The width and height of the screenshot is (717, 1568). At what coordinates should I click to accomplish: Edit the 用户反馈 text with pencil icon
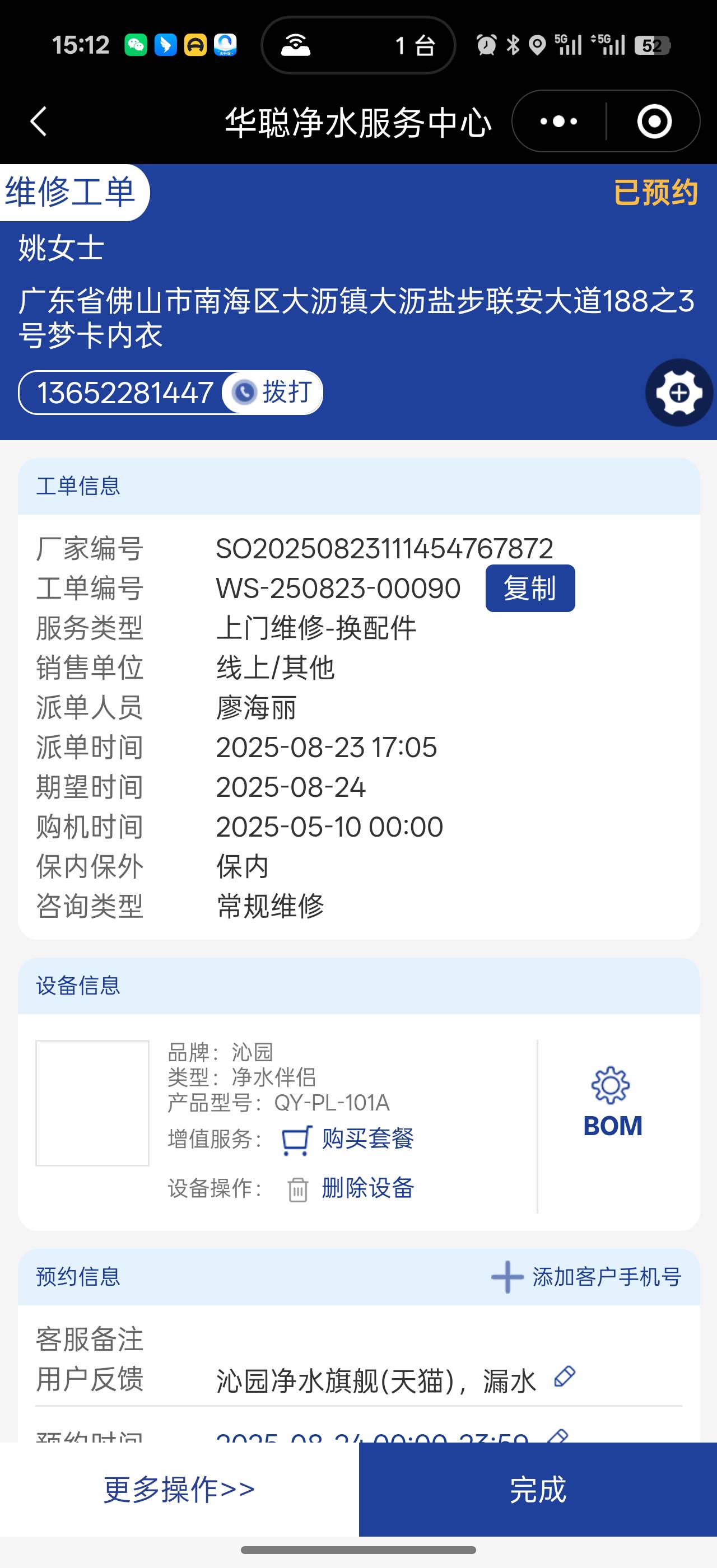564,1377
